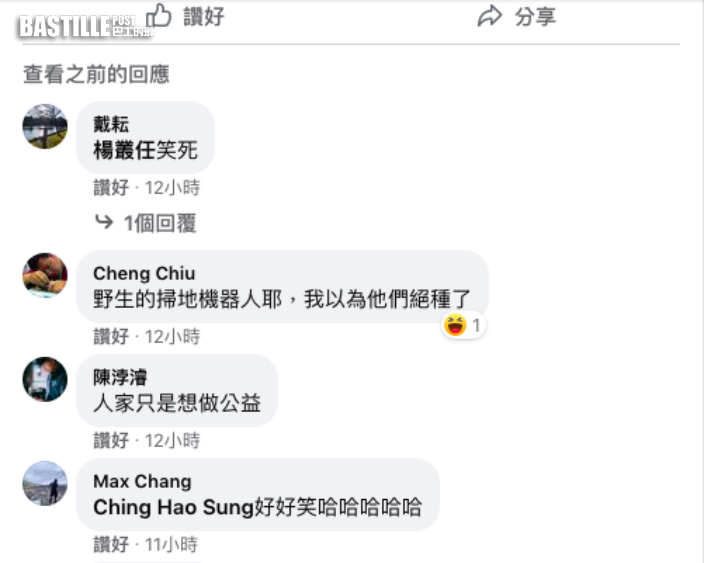Open Max Chang's profile
704x563 pixels.
point(141,481)
